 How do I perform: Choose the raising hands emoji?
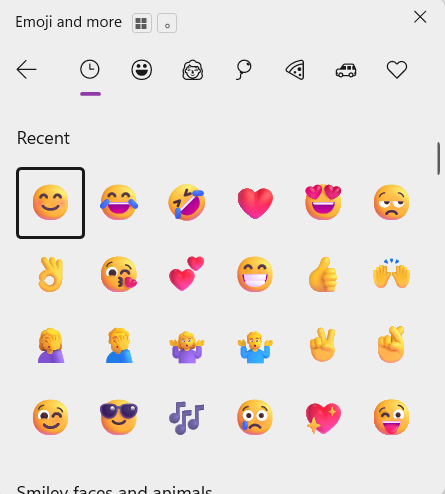coord(391,273)
